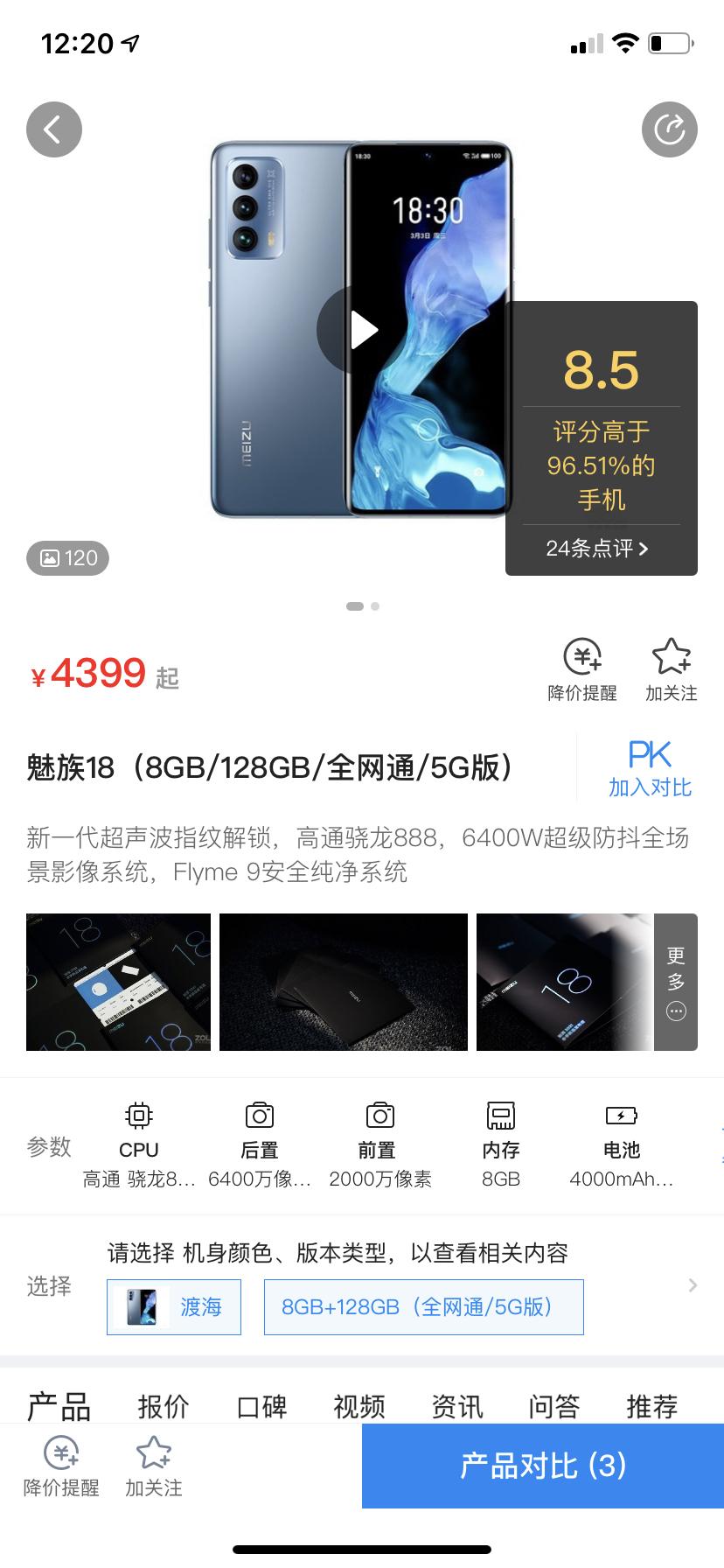
Task: Add phone to PK 加入对比
Action: coord(650,768)
